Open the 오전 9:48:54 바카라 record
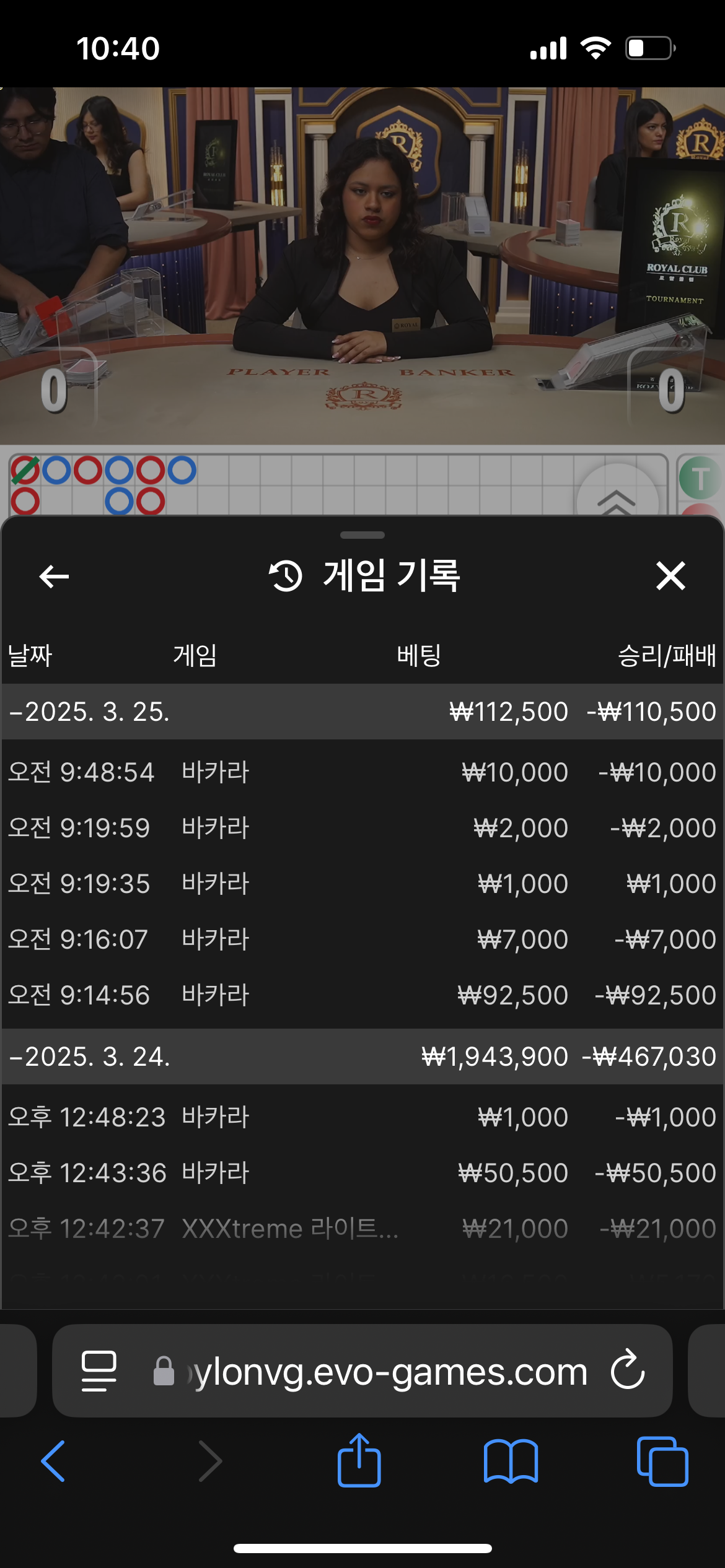Viewport: 725px width, 1568px height. [362, 772]
